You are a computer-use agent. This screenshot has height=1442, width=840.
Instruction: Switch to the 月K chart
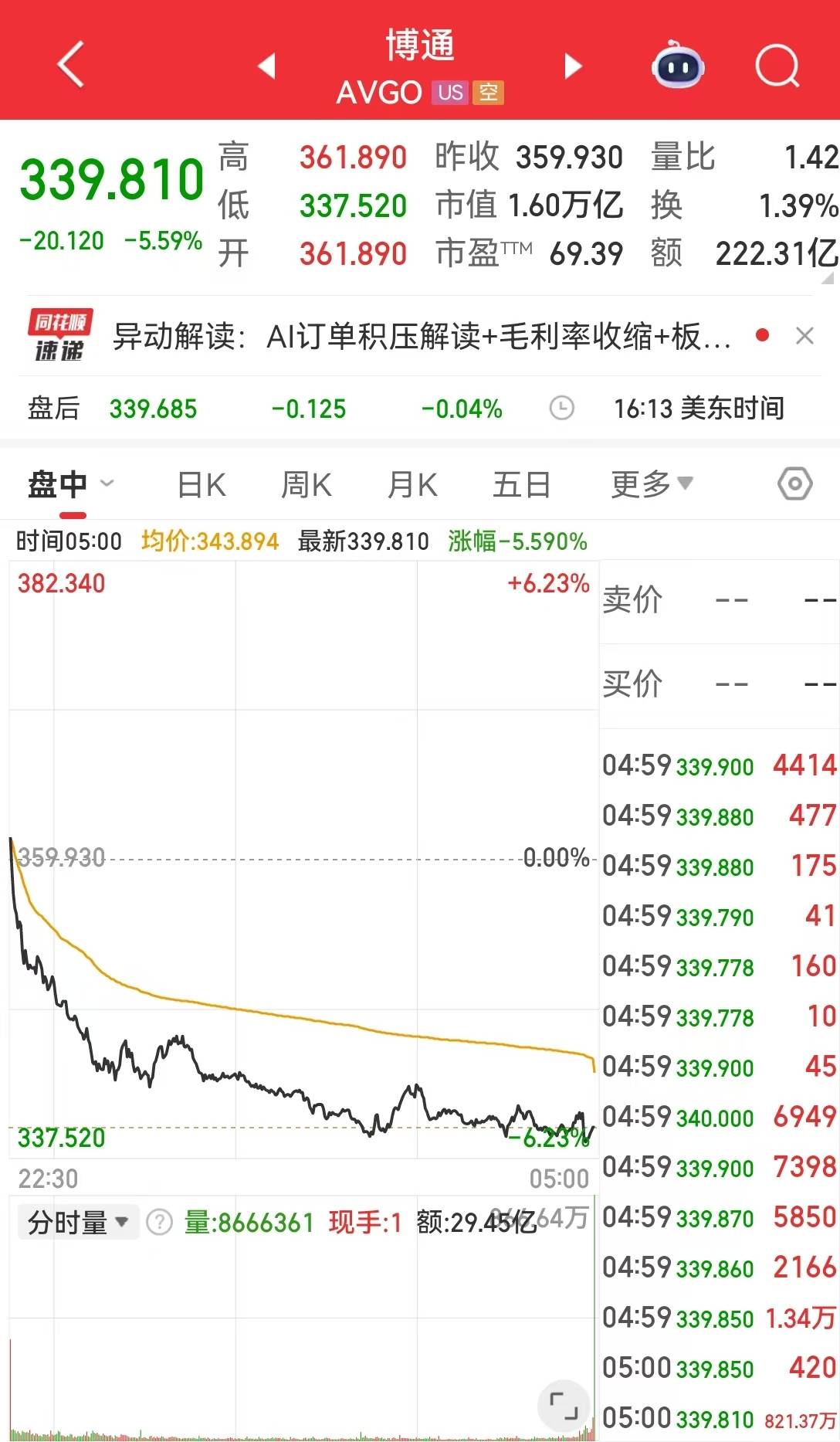pos(412,485)
